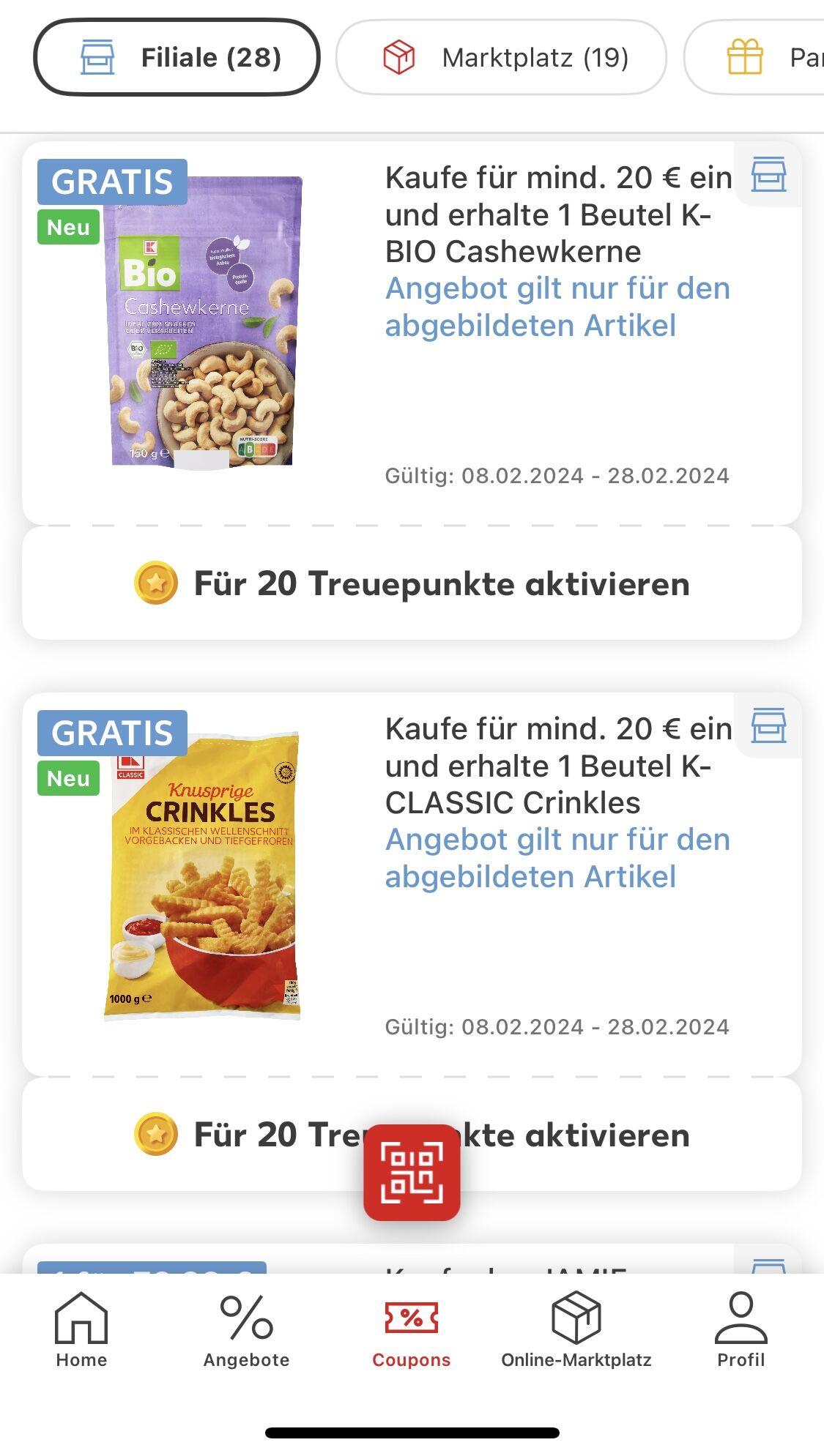Switch to the Marktplatz (19) chip
824x1456 pixels.
pyautogui.click(x=501, y=57)
